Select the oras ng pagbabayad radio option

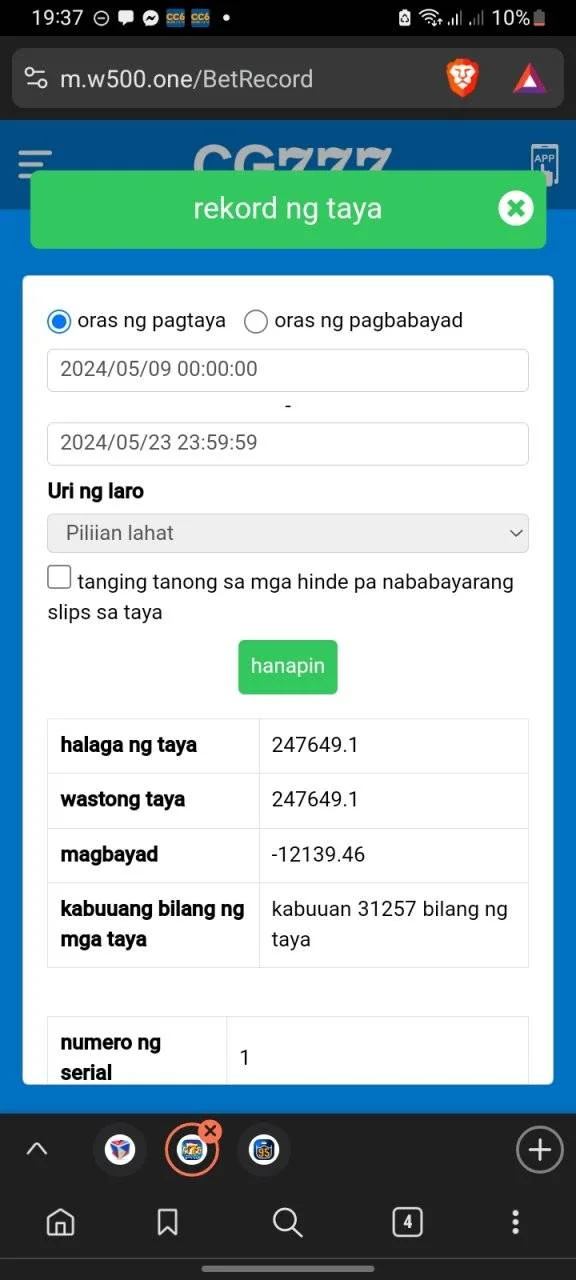click(x=256, y=321)
